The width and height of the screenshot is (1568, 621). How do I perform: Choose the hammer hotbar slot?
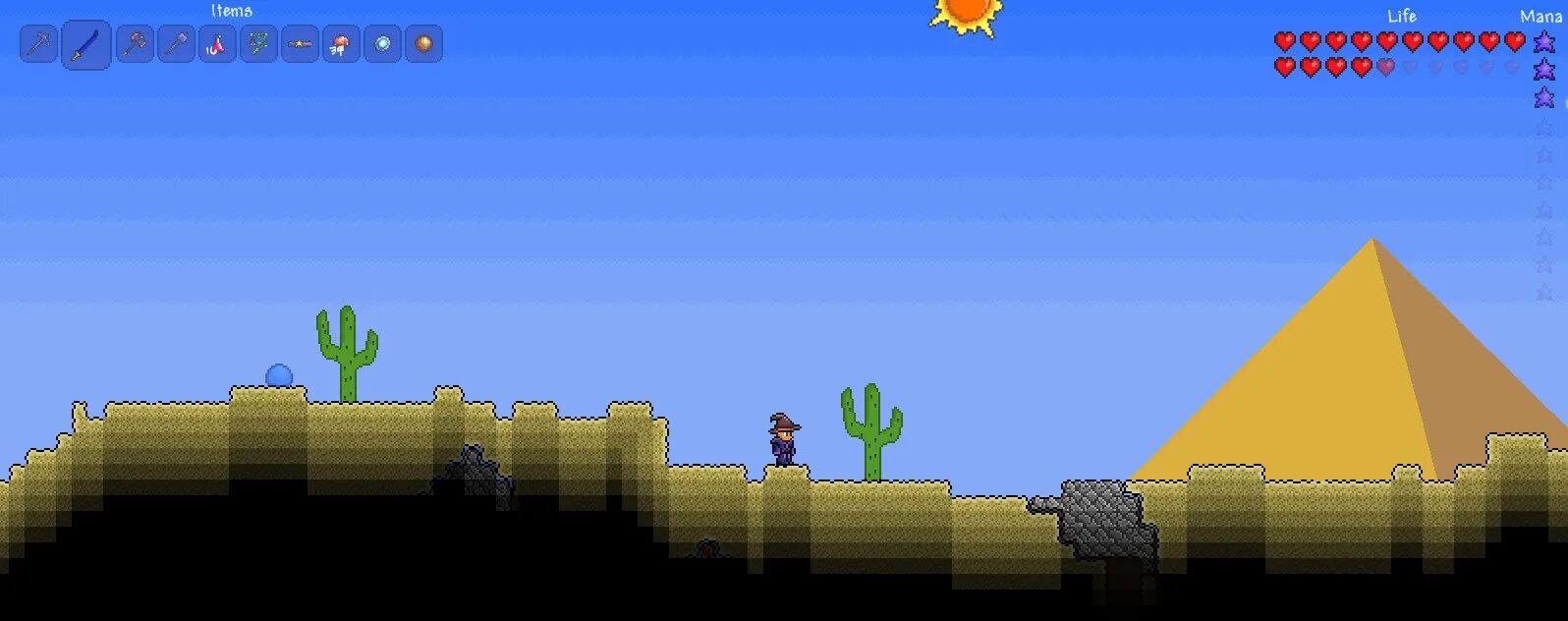(176, 44)
